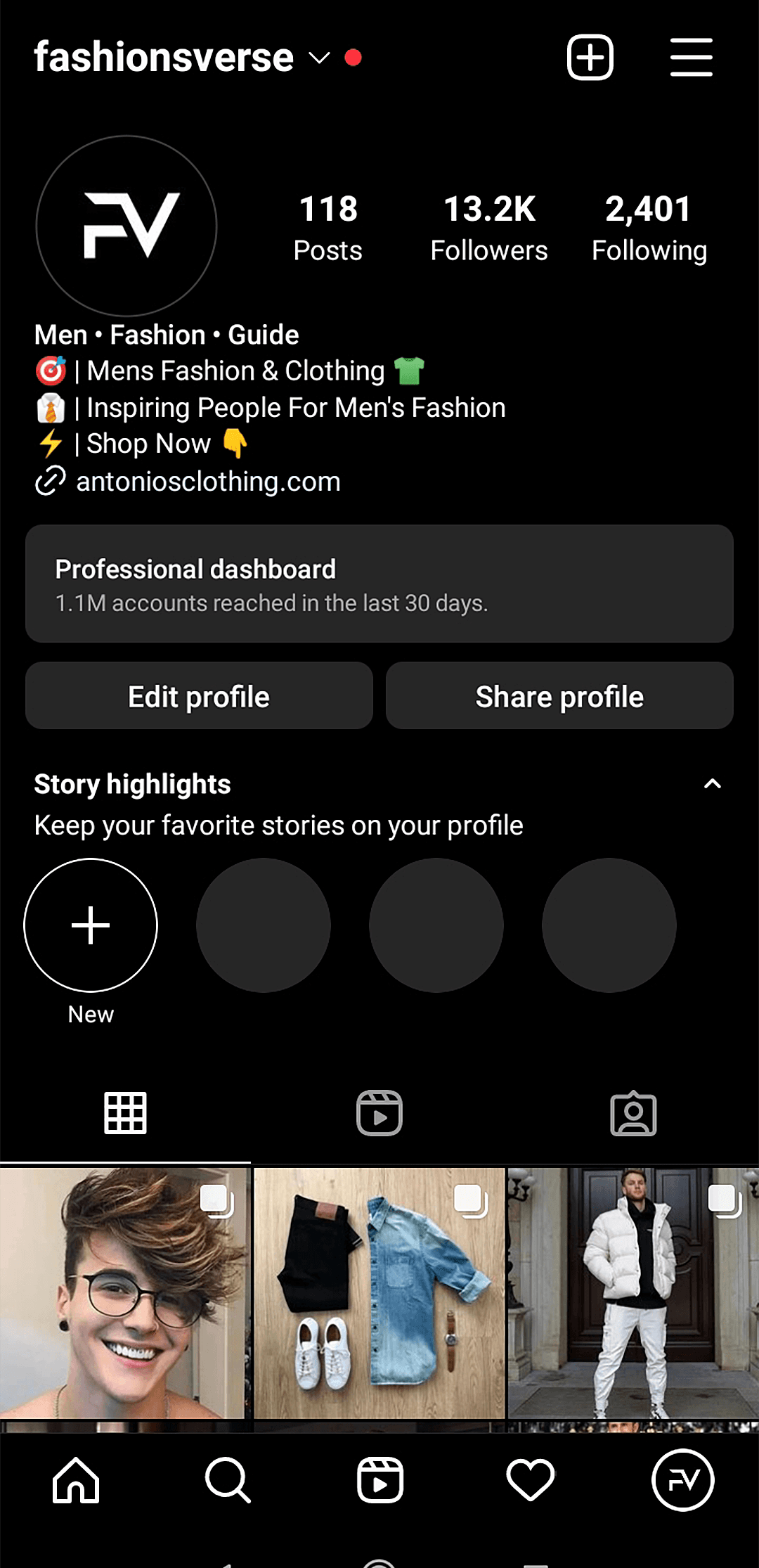Open the activity heart tab
Screen dimensions: 759x1568
(x=531, y=1480)
